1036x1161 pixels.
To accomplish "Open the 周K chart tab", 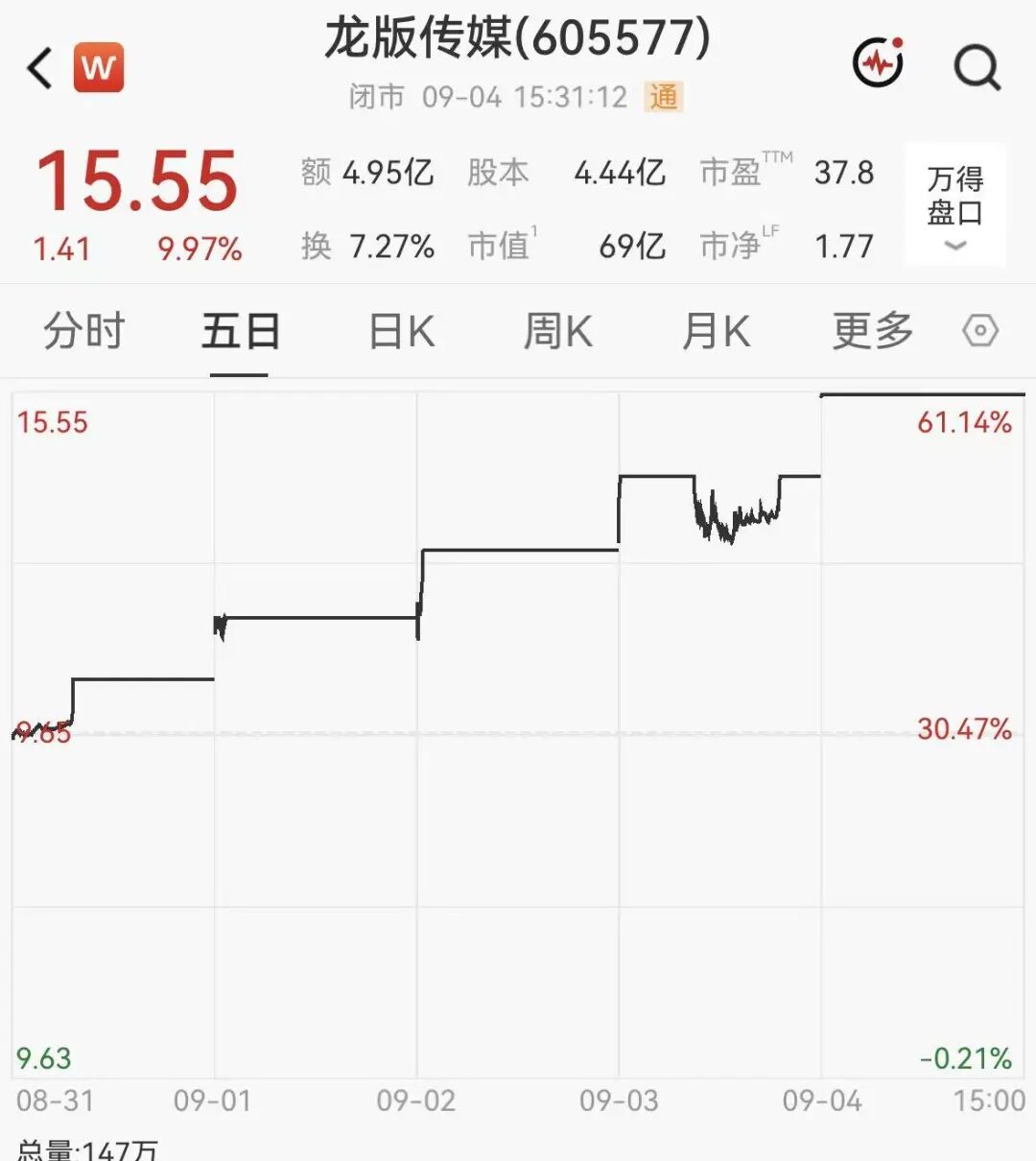I will tap(558, 332).
